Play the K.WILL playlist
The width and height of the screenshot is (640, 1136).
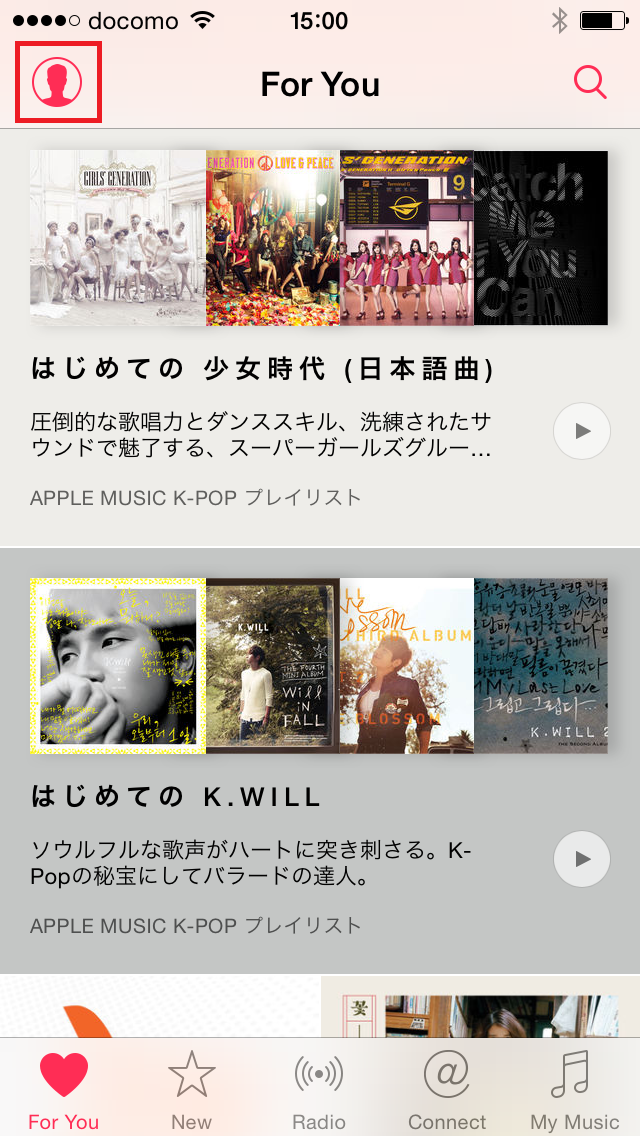pyautogui.click(x=581, y=859)
